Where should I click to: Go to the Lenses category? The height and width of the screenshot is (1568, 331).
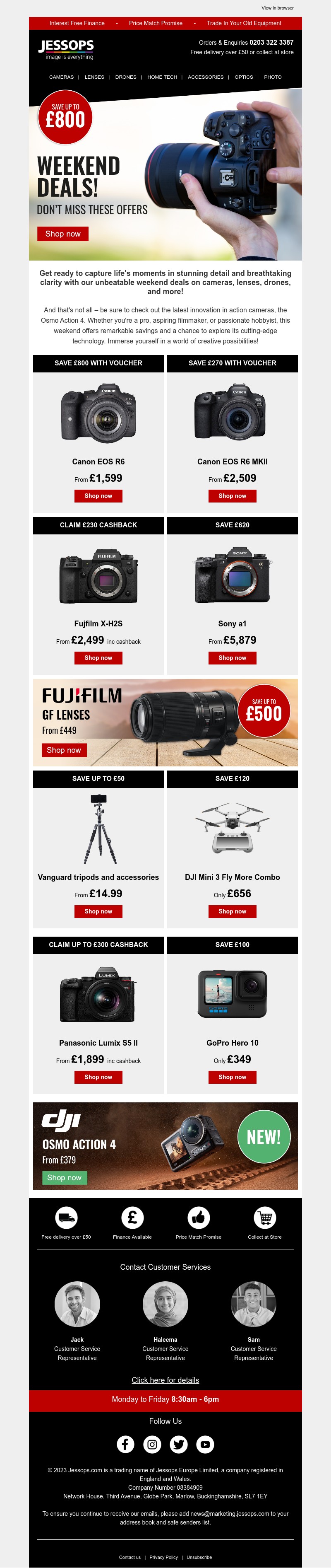pos(94,77)
